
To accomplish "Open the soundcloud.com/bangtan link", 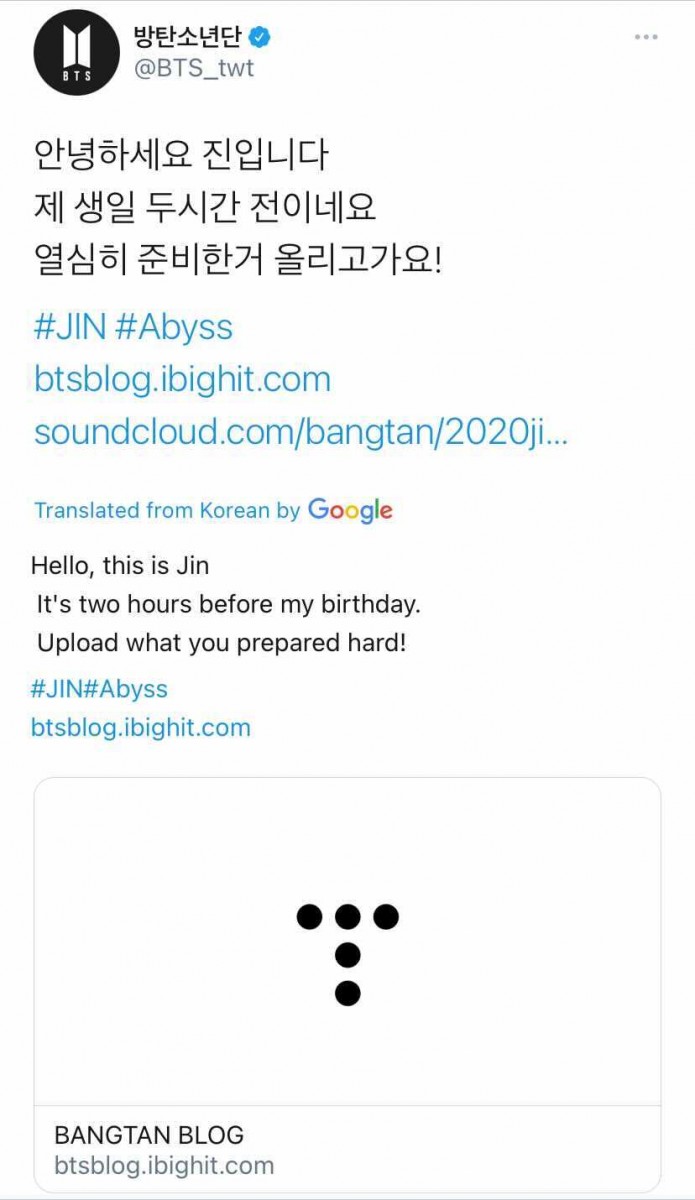I will (301, 433).
